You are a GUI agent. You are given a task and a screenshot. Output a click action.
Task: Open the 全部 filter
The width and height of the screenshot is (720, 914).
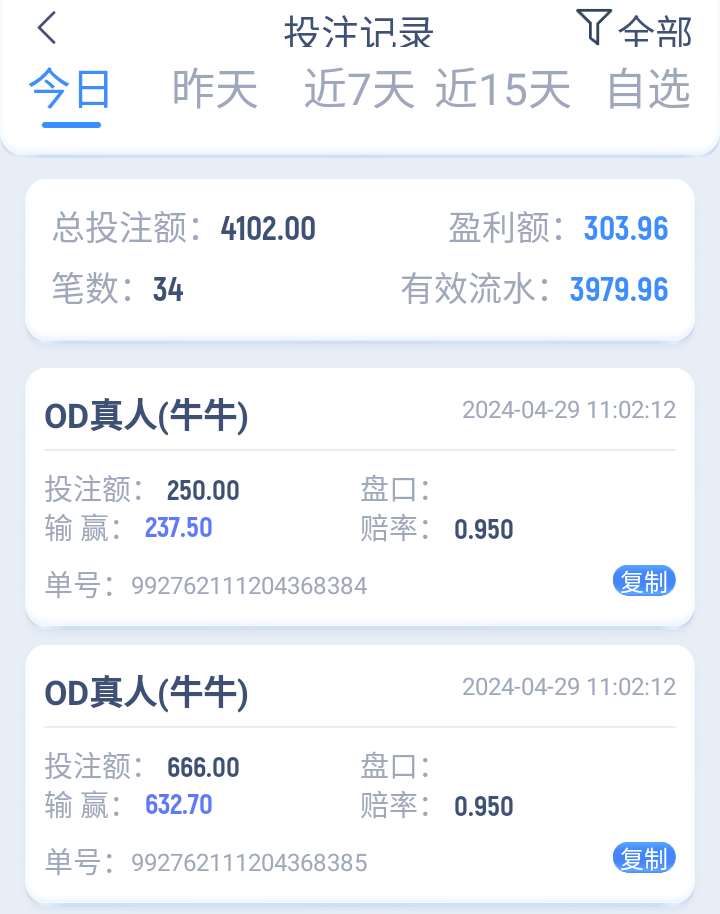[x=635, y=28]
